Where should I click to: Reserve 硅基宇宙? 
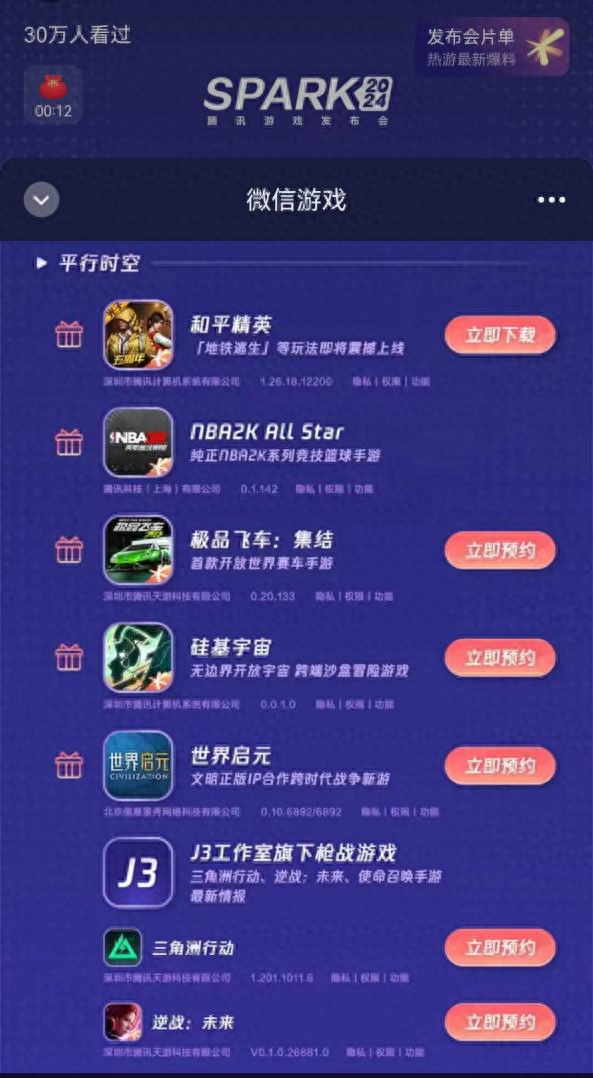coord(500,658)
